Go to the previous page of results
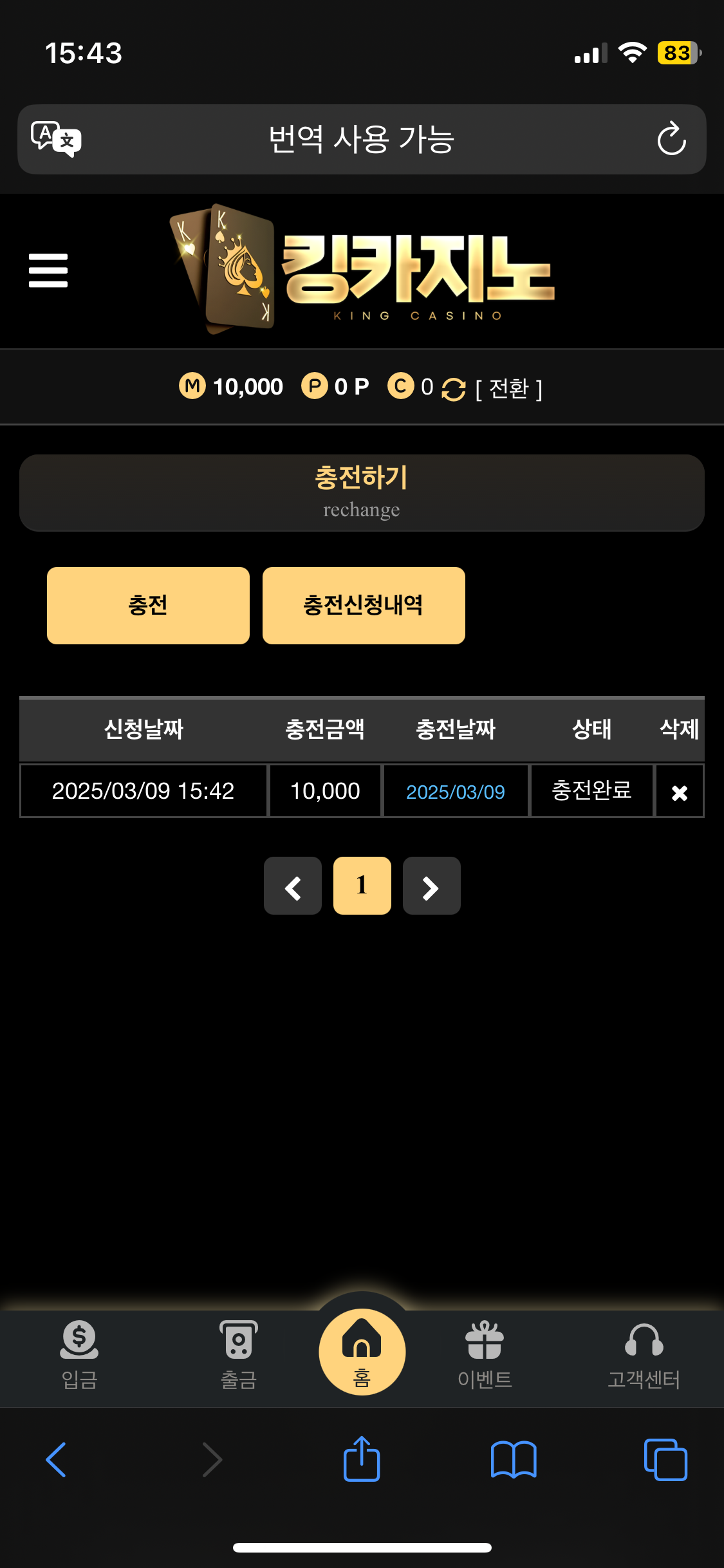This screenshot has width=724, height=1568. pos(293,886)
